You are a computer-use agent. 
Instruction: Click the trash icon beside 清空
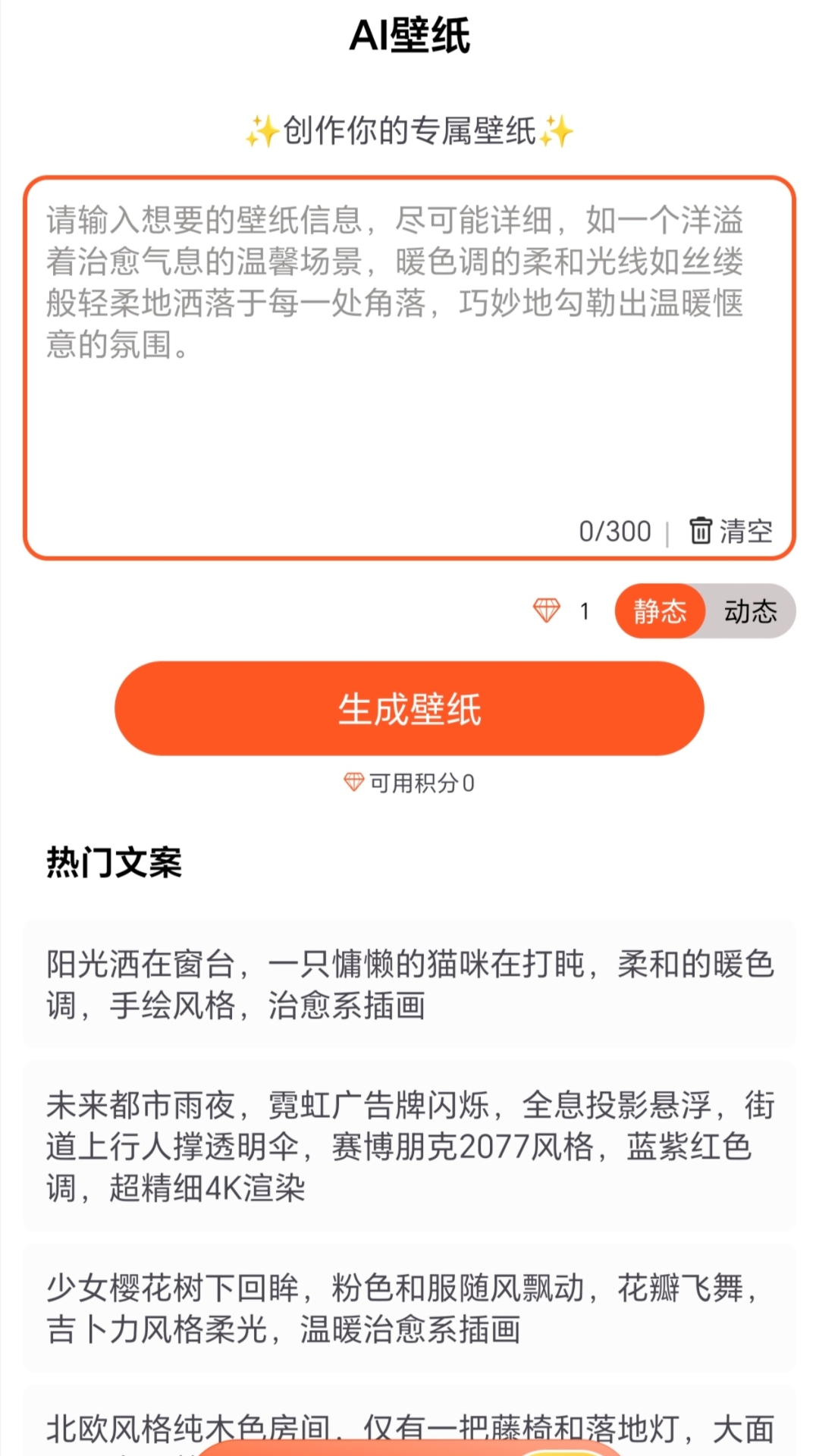tap(700, 532)
